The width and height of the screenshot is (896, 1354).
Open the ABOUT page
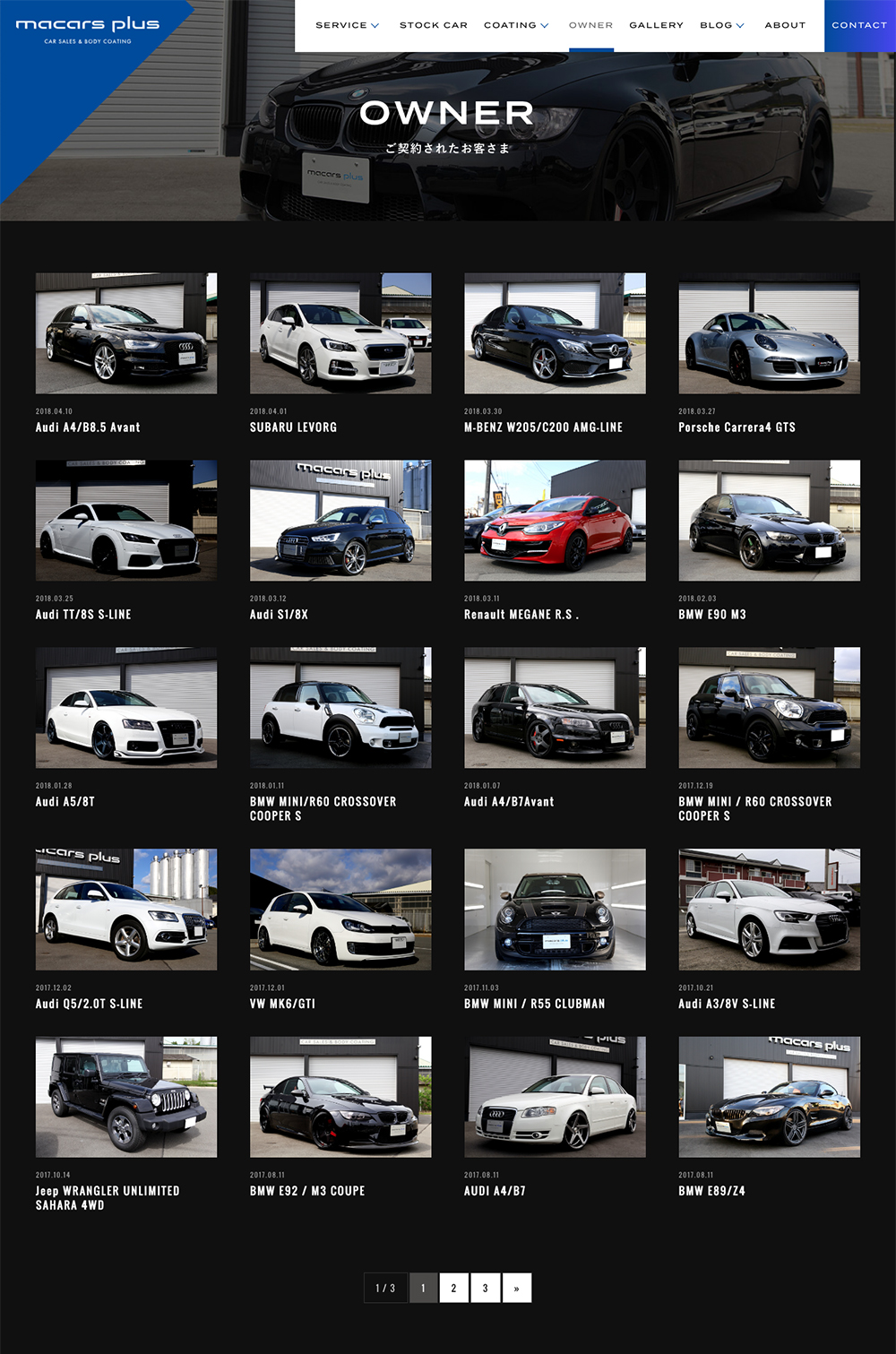(x=785, y=25)
